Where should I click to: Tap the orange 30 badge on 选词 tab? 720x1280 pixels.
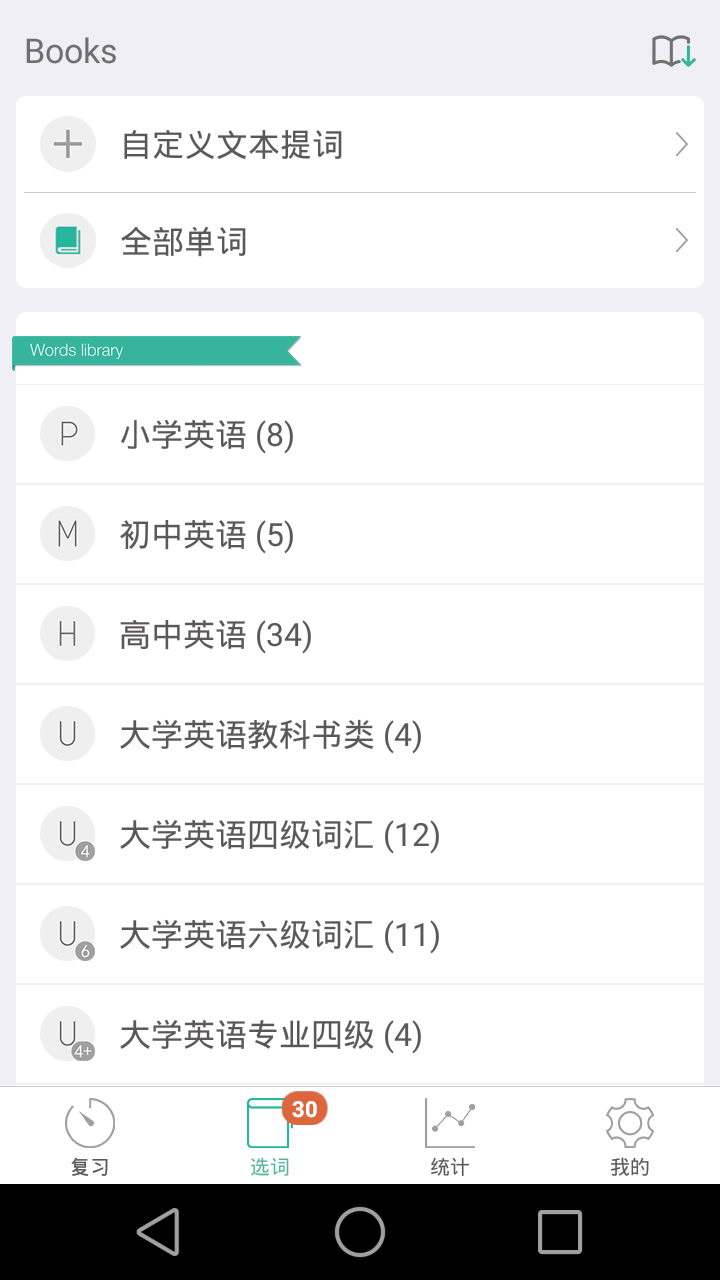coord(304,1108)
